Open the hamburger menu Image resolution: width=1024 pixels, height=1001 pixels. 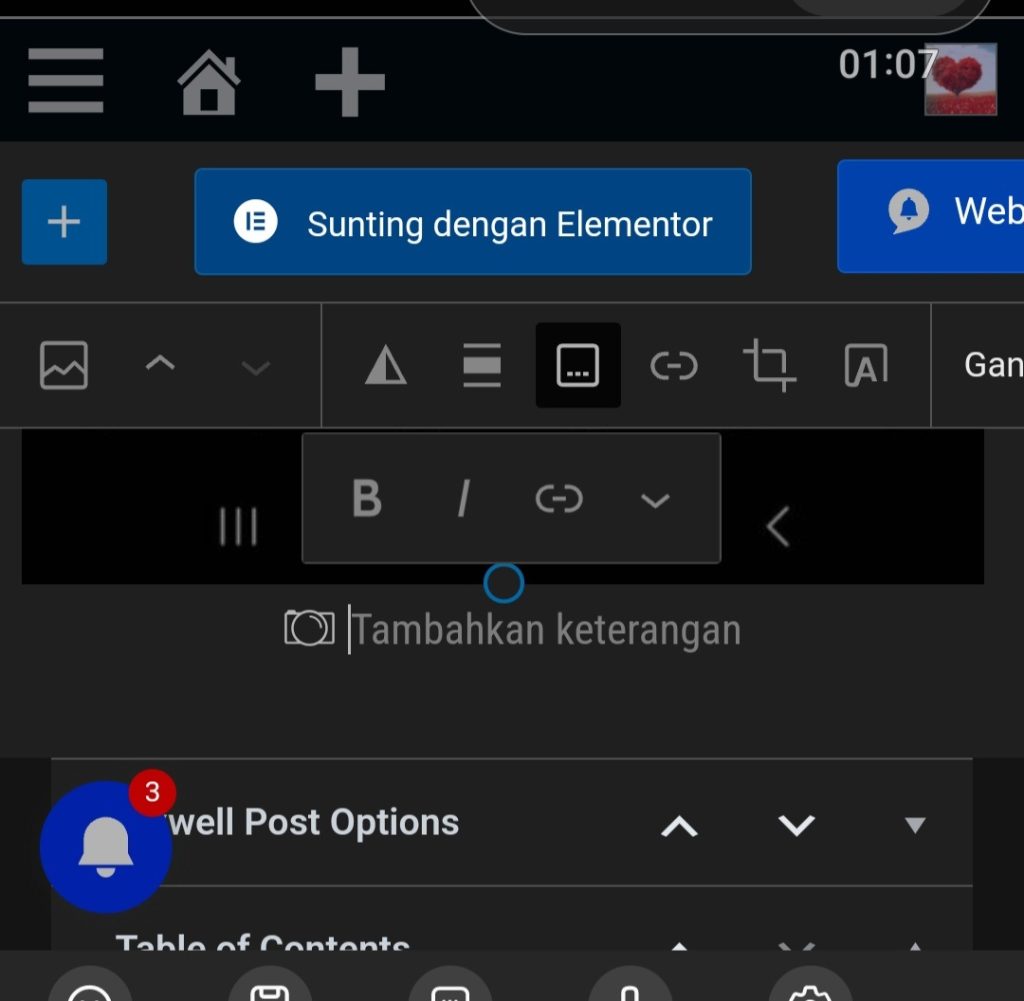(x=65, y=81)
